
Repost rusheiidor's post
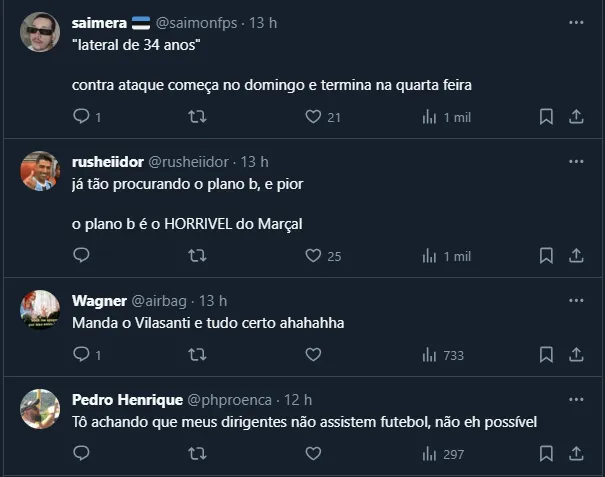point(198,256)
